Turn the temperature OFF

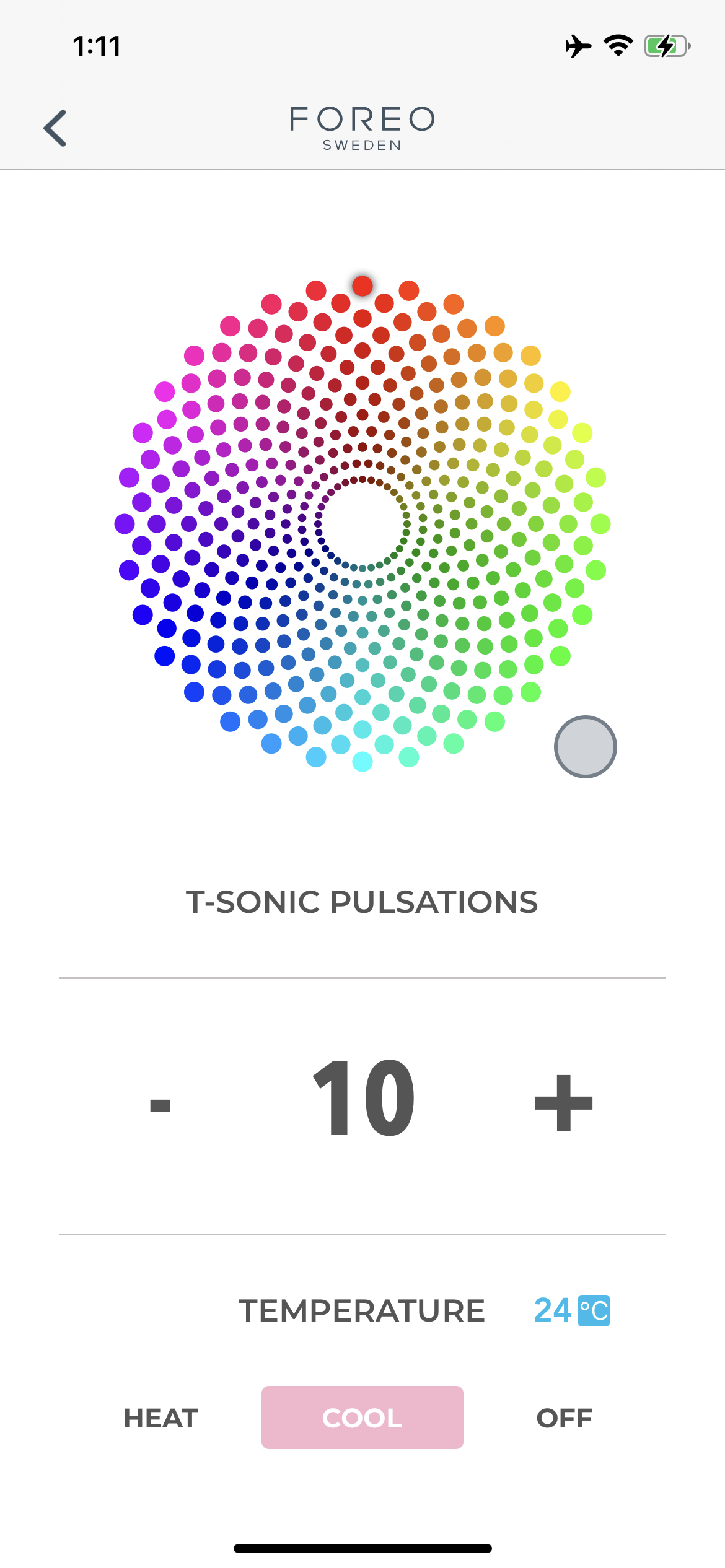[565, 1418]
